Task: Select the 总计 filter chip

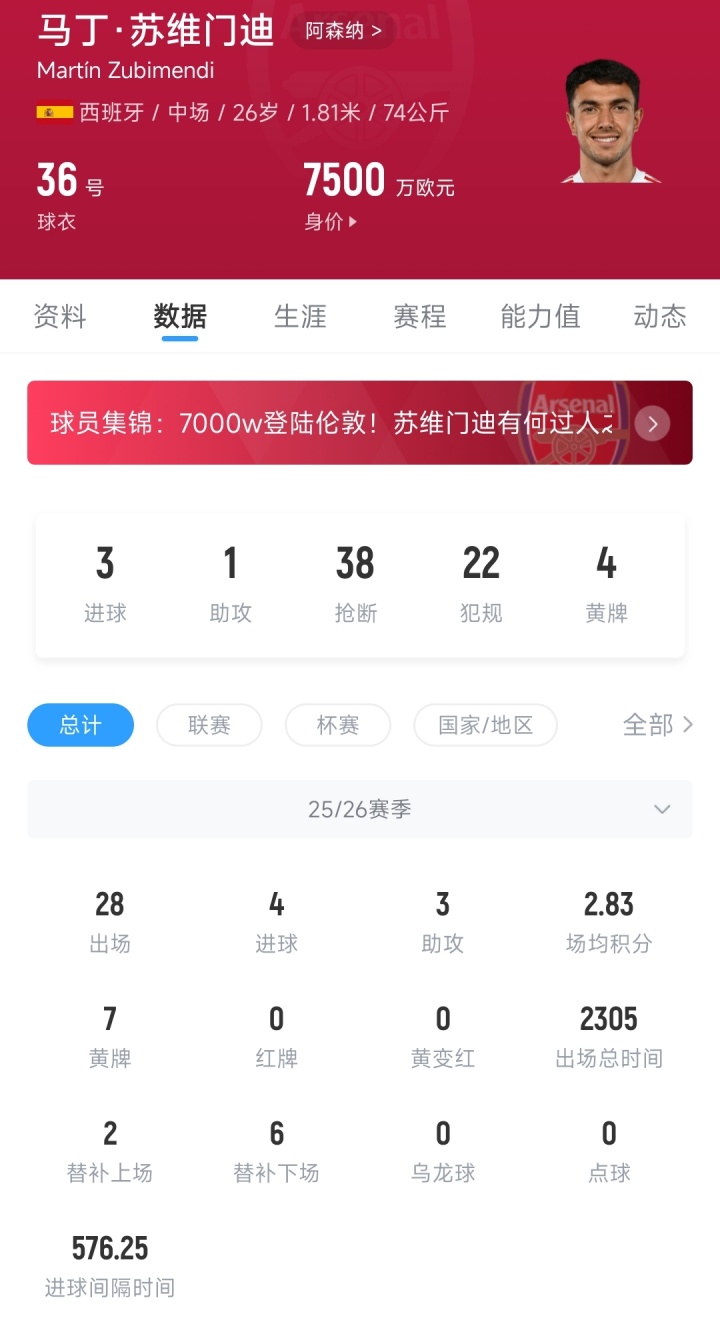Action: point(80,725)
